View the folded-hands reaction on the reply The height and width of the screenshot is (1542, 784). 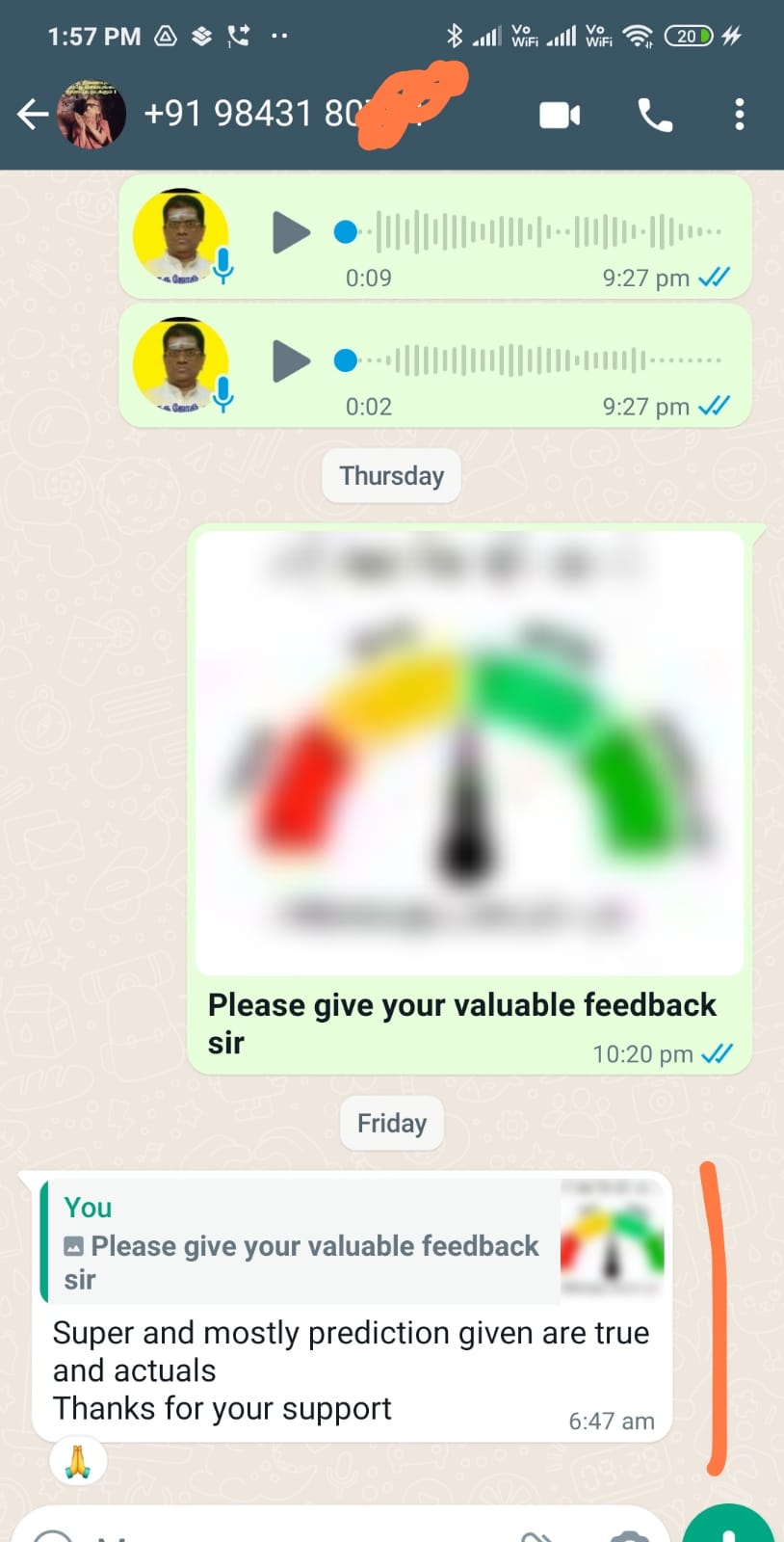(78, 1461)
